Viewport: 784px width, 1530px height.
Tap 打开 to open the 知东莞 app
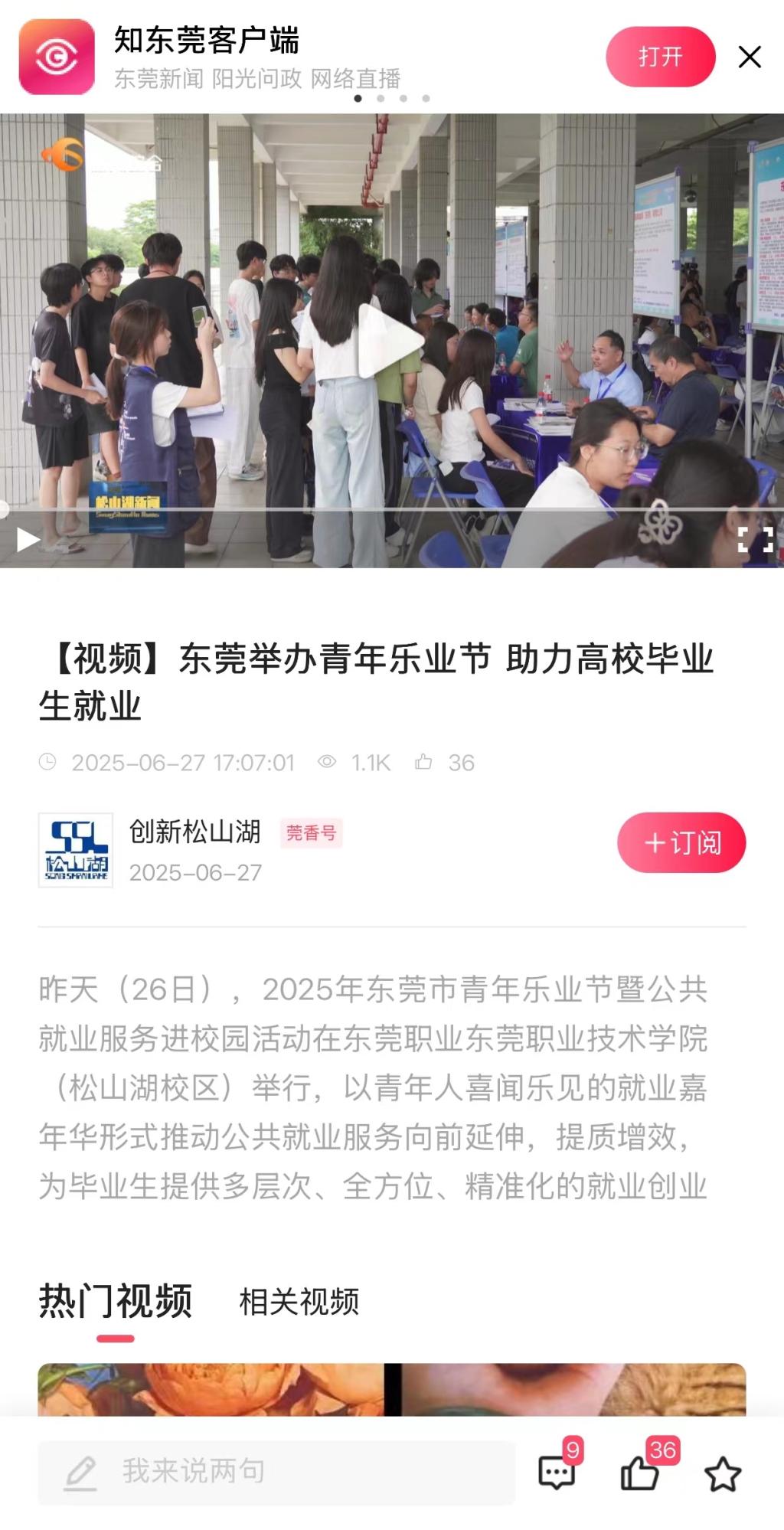tap(660, 57)
